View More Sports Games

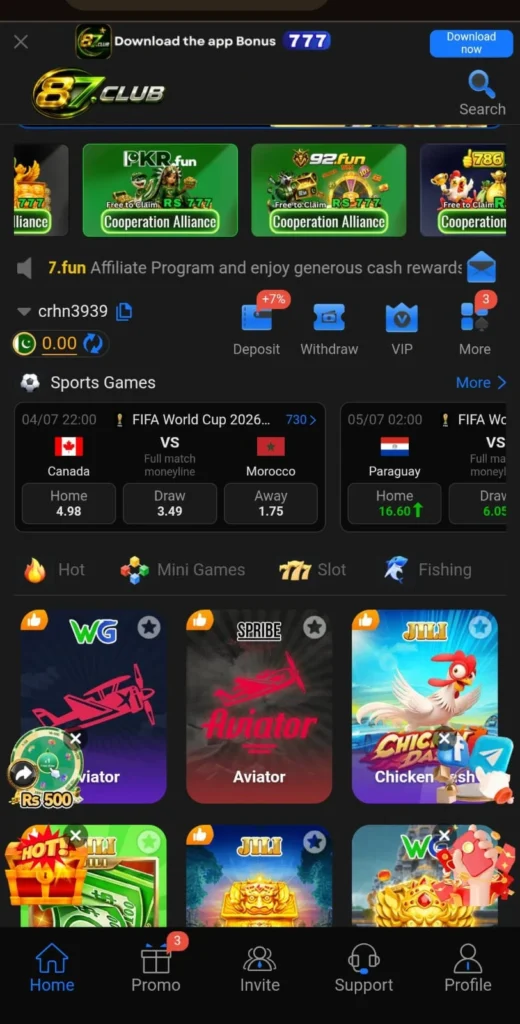[481, 383]
